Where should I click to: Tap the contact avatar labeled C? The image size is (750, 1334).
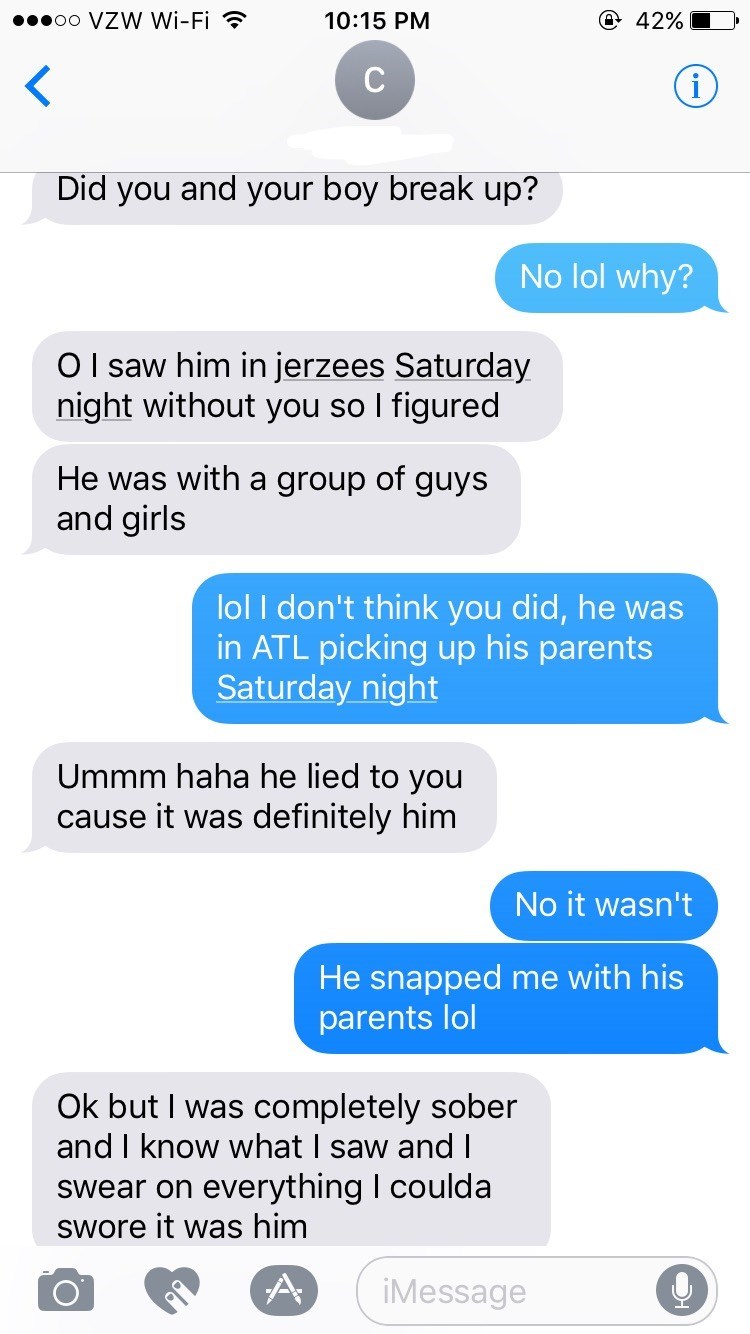pyautogui.click(x=374, y=82)
